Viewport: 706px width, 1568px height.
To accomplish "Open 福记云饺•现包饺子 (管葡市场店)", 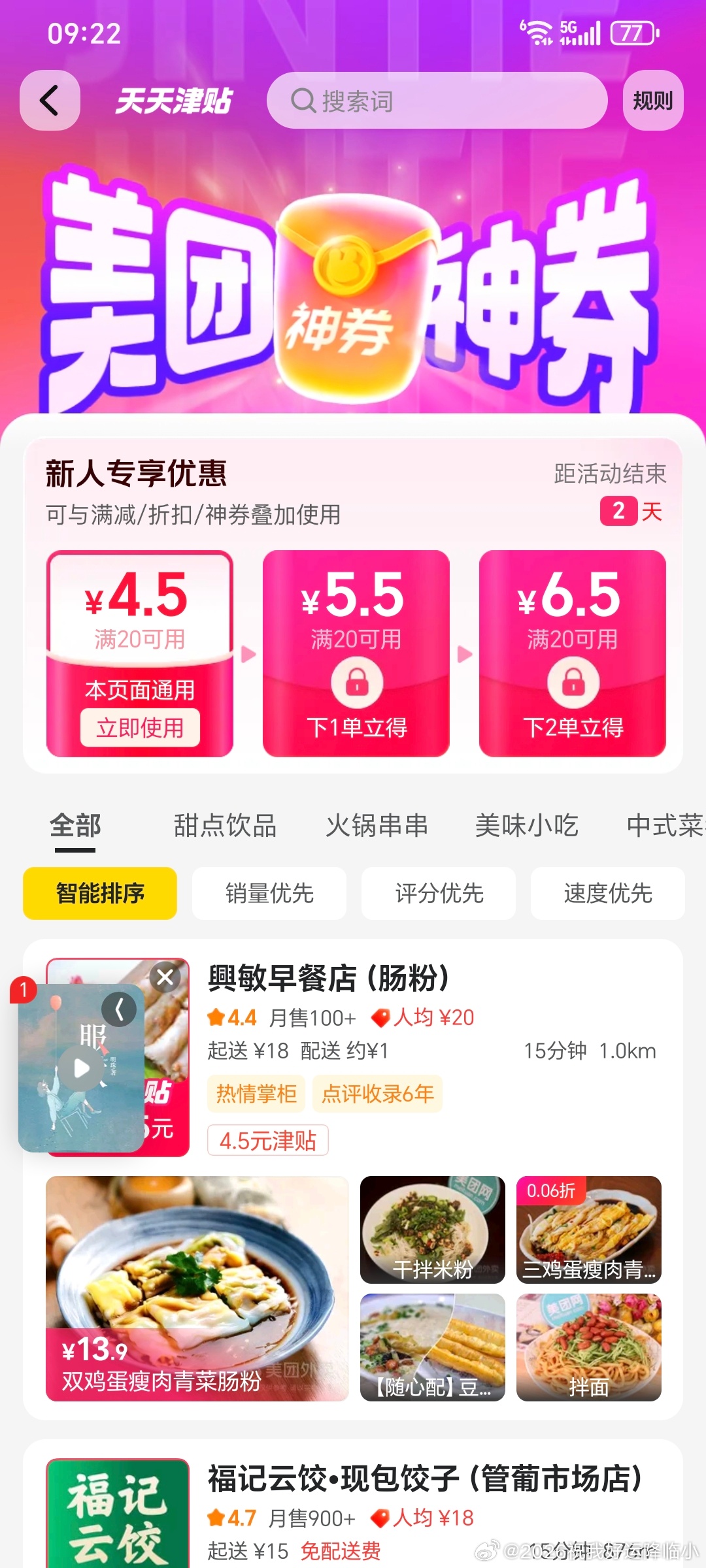I will click(x=425, y=1479).
